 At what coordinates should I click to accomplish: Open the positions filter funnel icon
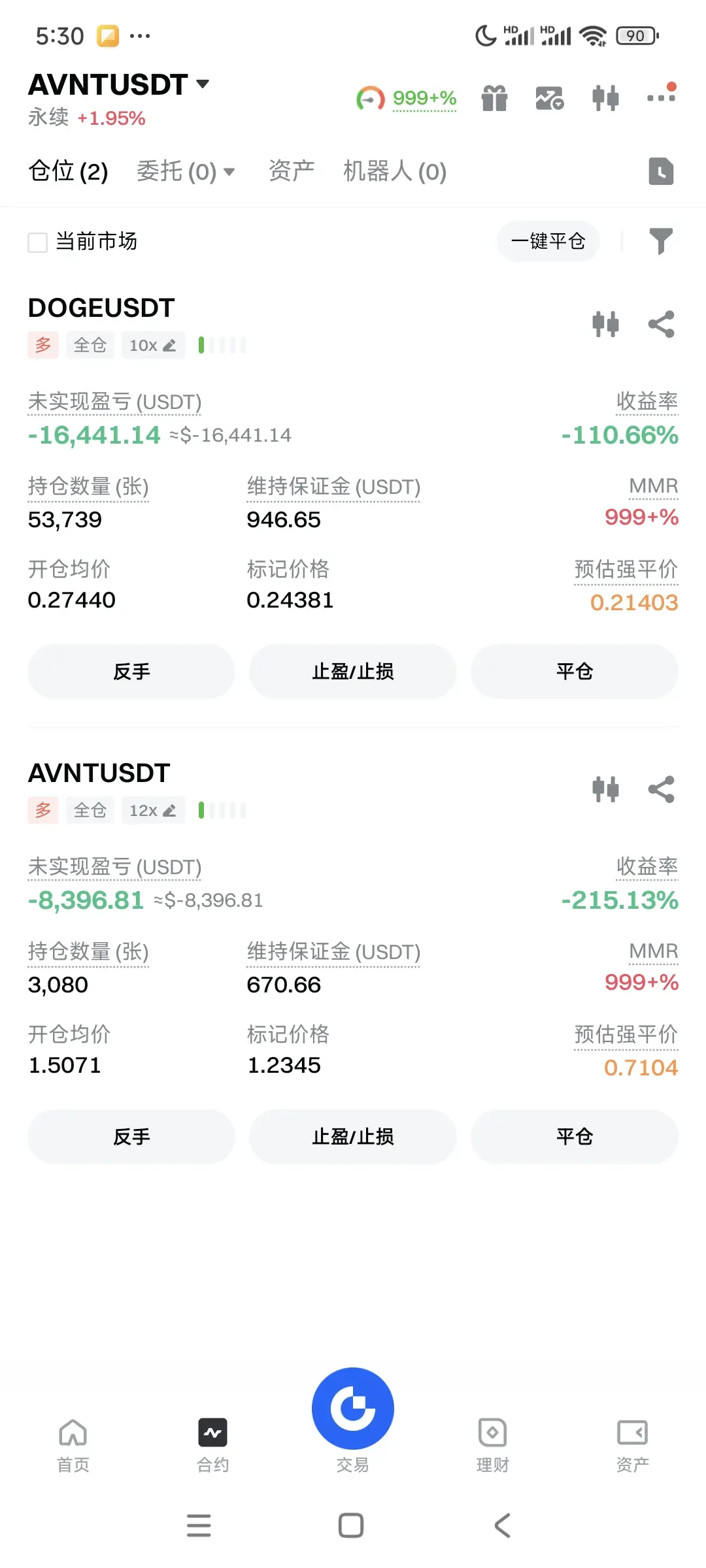(661, 241)
